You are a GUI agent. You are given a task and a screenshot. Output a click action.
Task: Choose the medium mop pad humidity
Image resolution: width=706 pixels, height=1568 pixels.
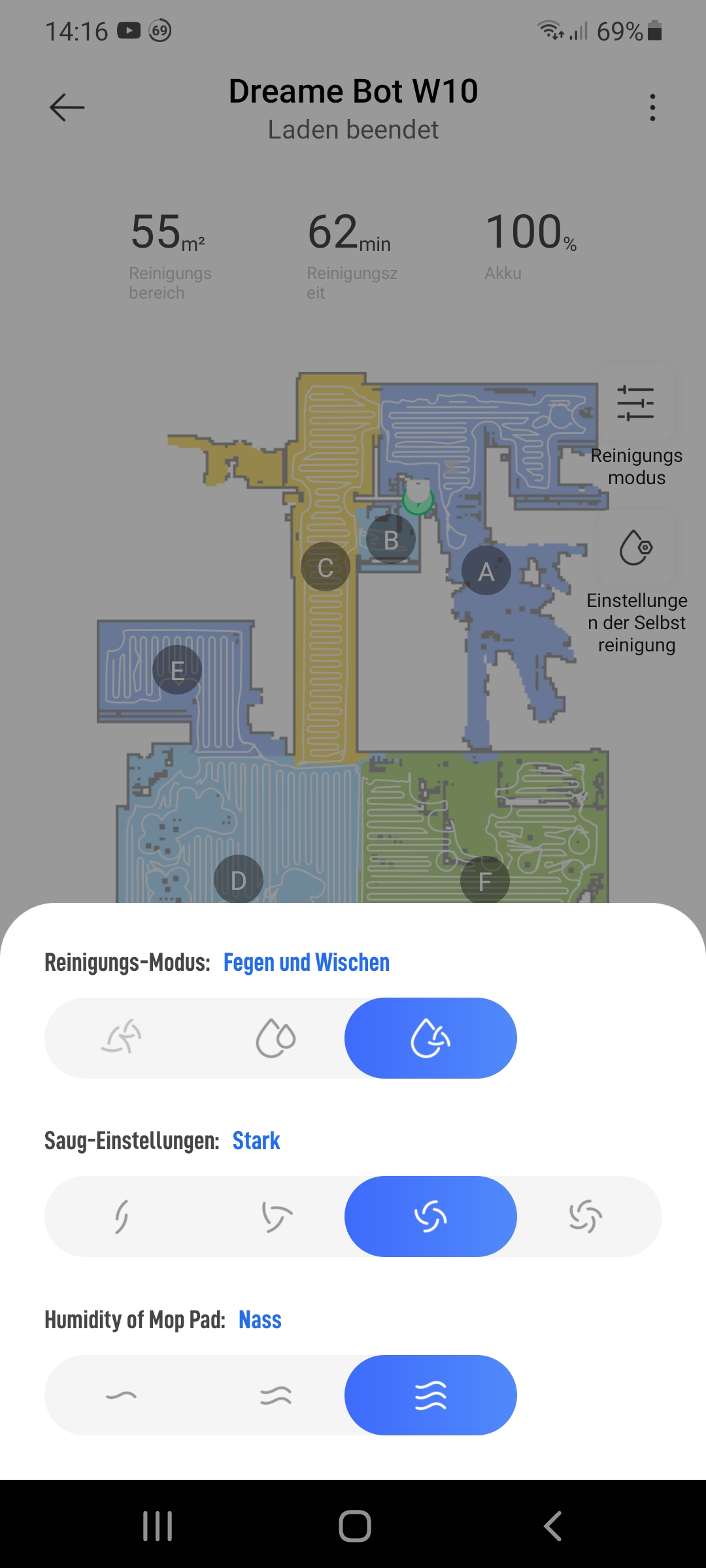click(276, 1395)
